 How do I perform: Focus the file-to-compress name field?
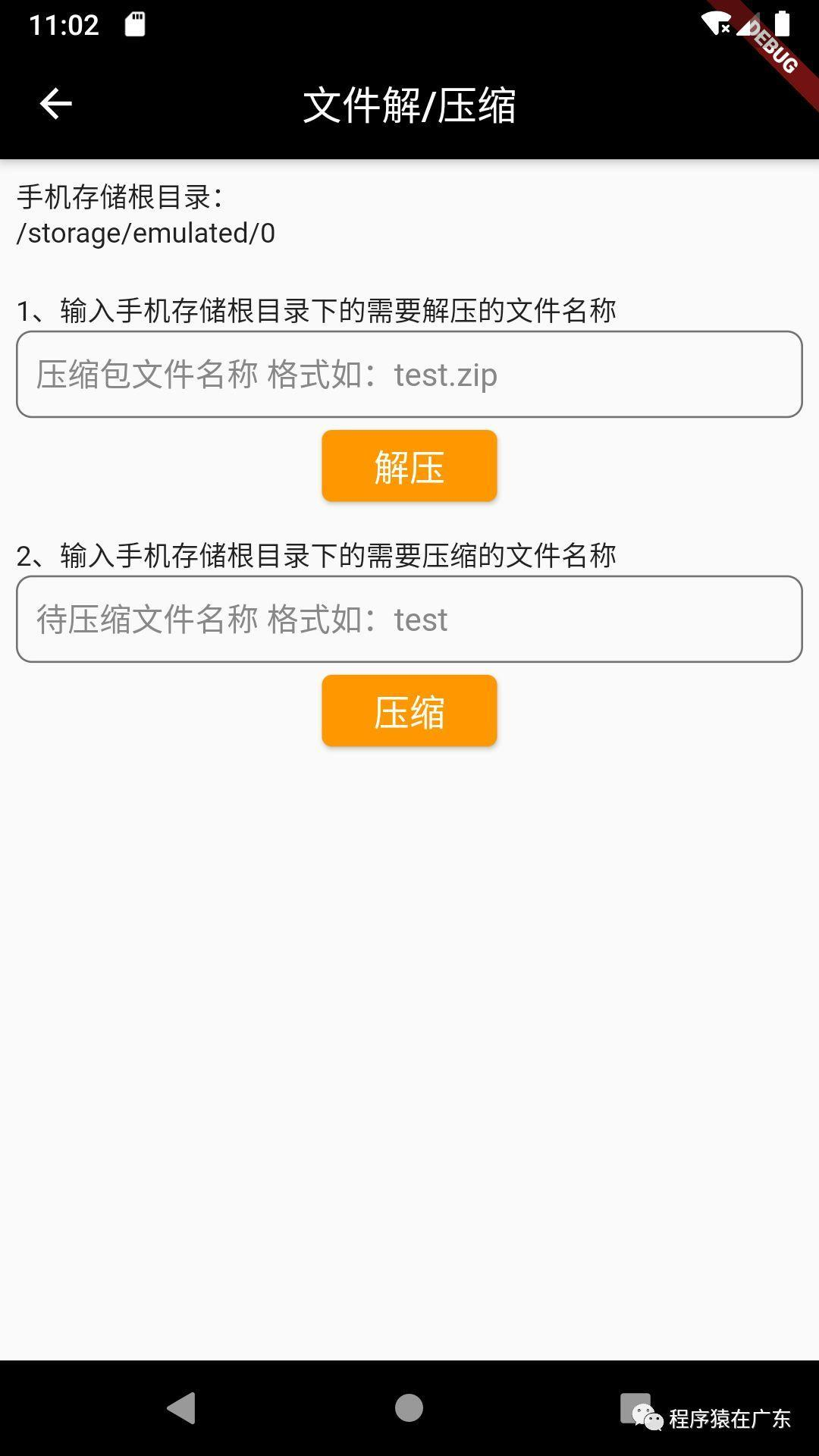pos(409,619)
